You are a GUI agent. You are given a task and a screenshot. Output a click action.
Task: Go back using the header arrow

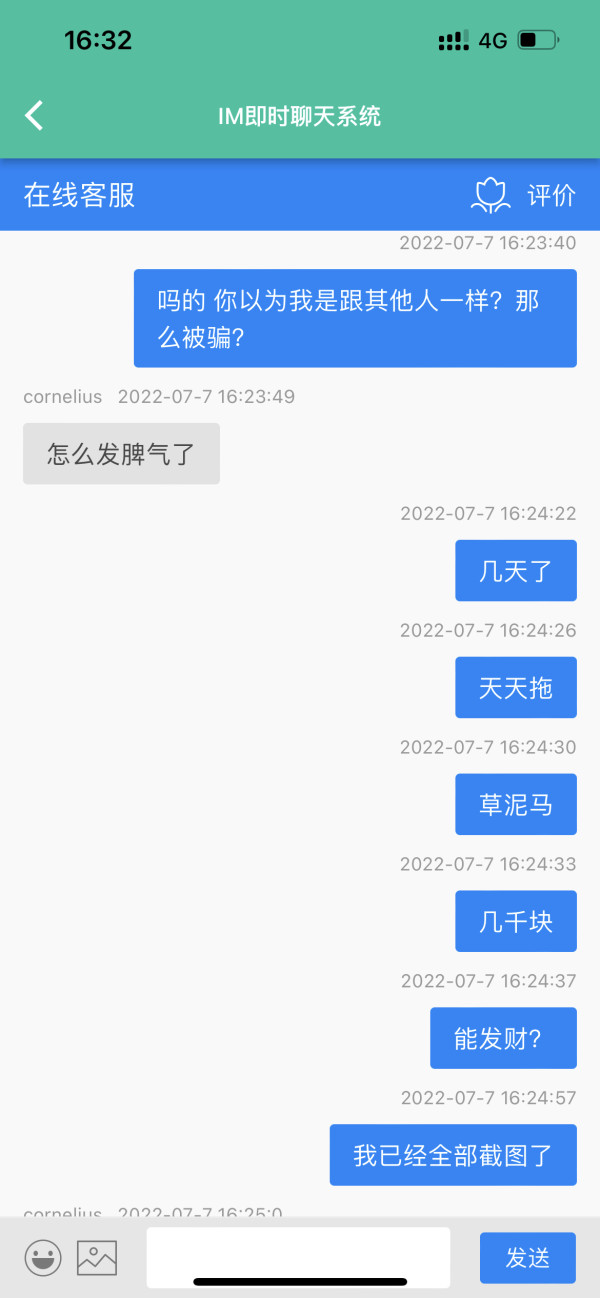[35, 115]
